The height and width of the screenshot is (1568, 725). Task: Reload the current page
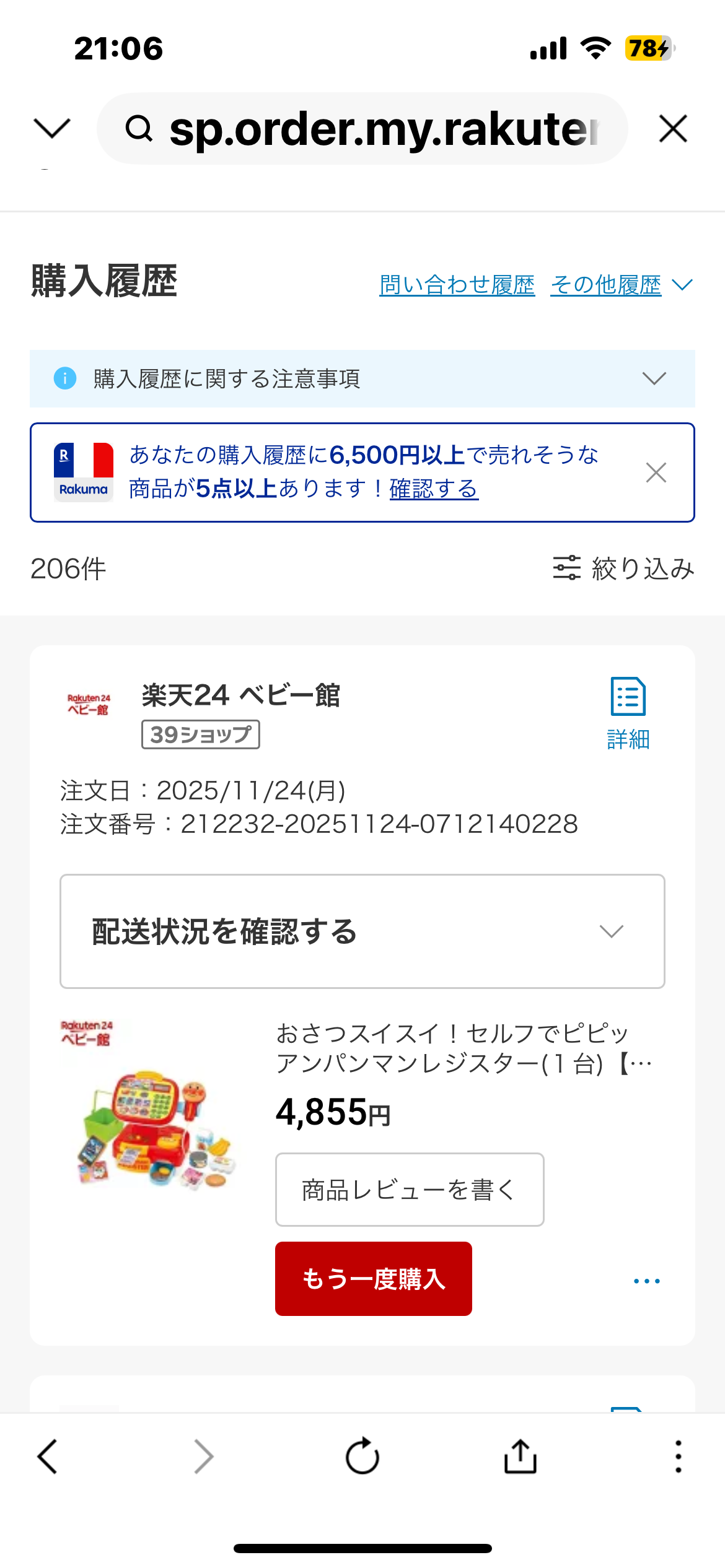[x=362, y=1456]
